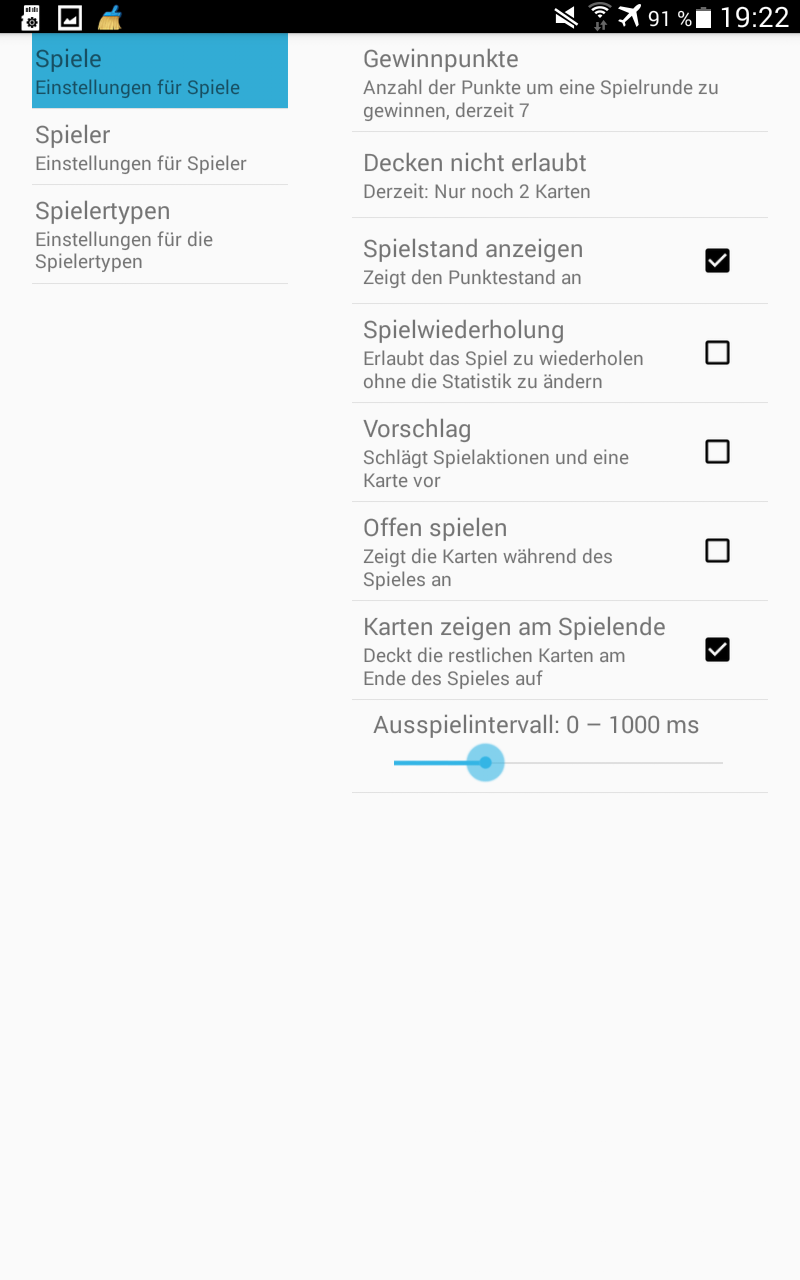Enable the Vorschlag checkbox
Viewport: 800px width, 1280px height.
717,452
